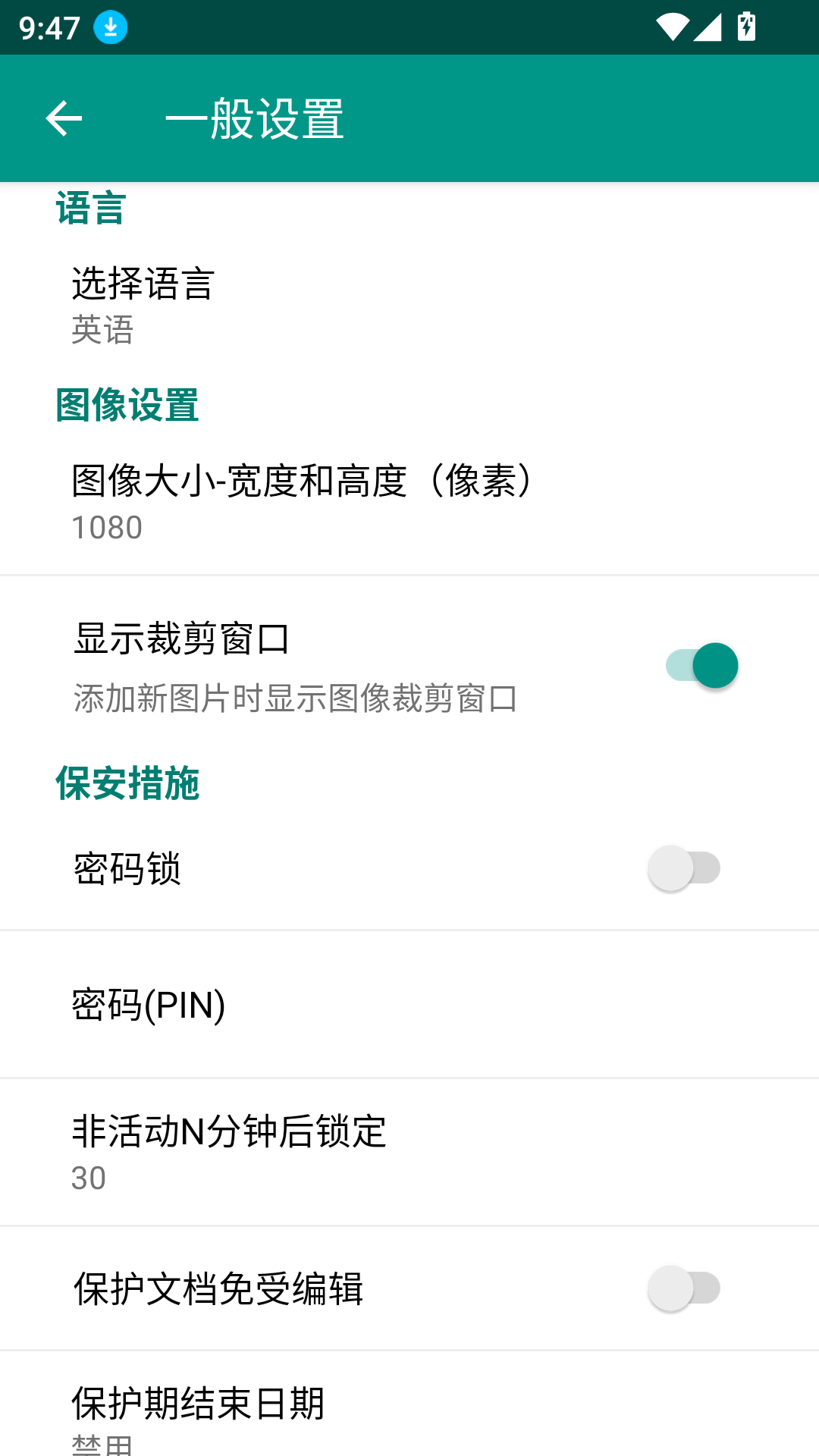Screen dimensions: 819x1456
Task: Tap the Wi-Fi status icon
Action: pyautogui.click(x=672, y=27)
